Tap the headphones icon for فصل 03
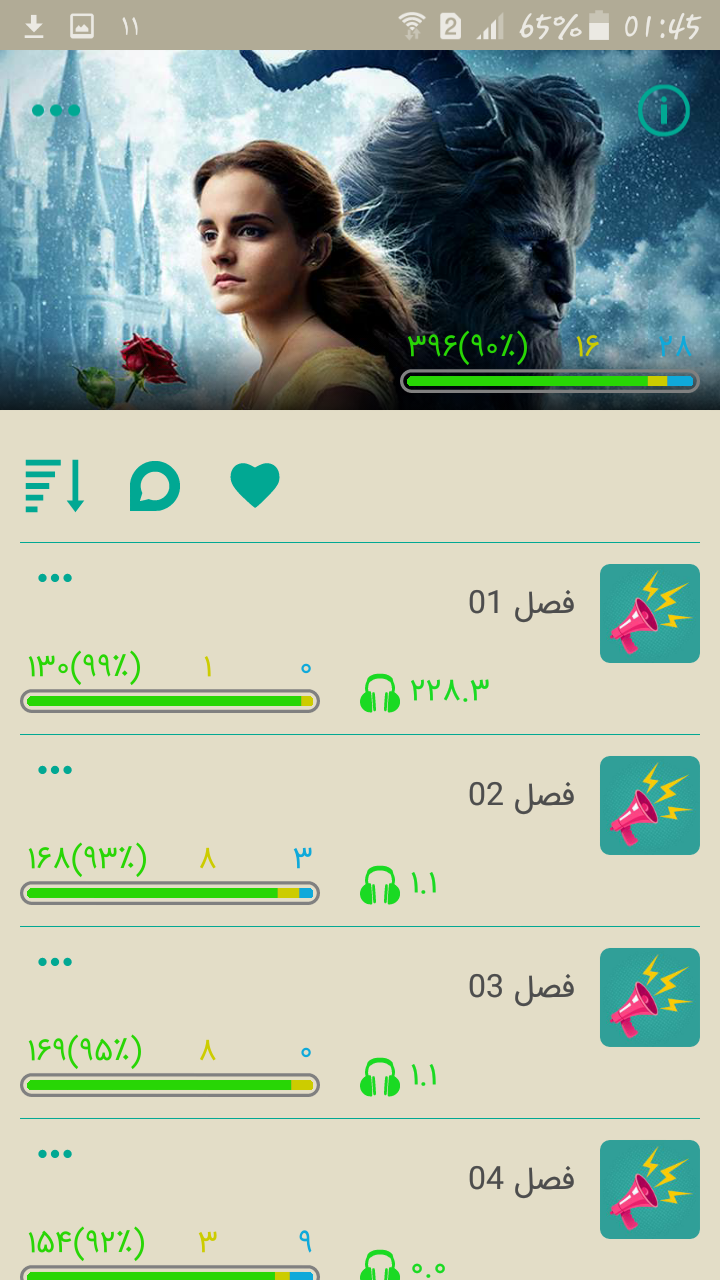720x1280 pixels. [380, 1077]
